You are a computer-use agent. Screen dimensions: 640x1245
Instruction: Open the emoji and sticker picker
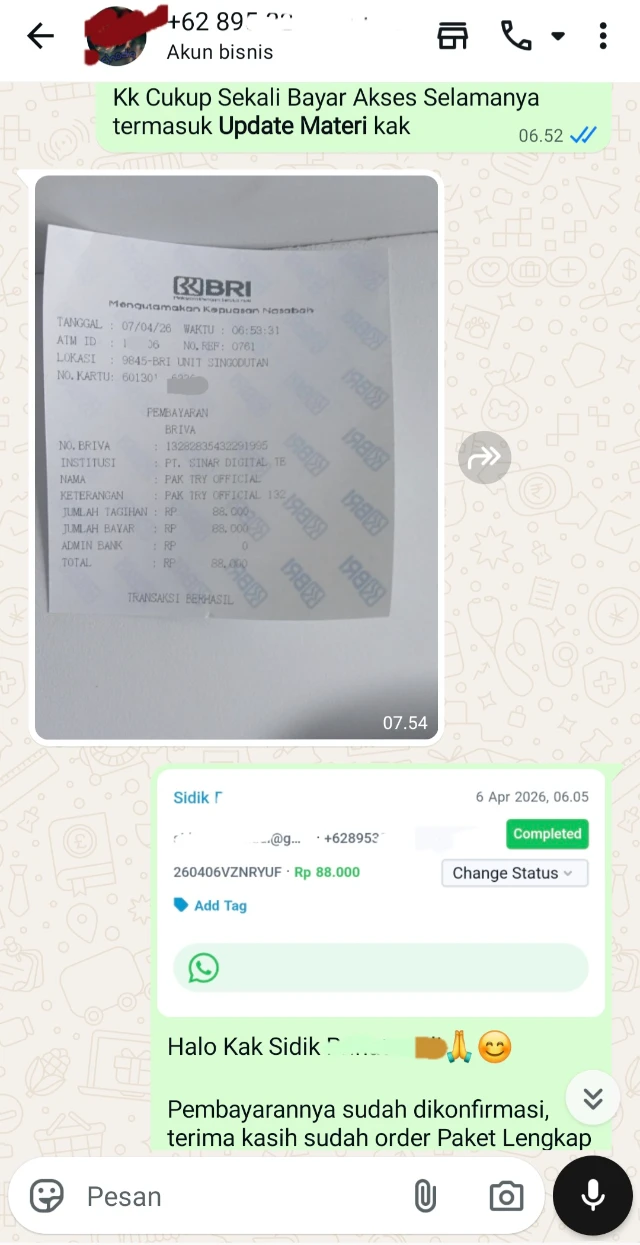[47, 1196]
